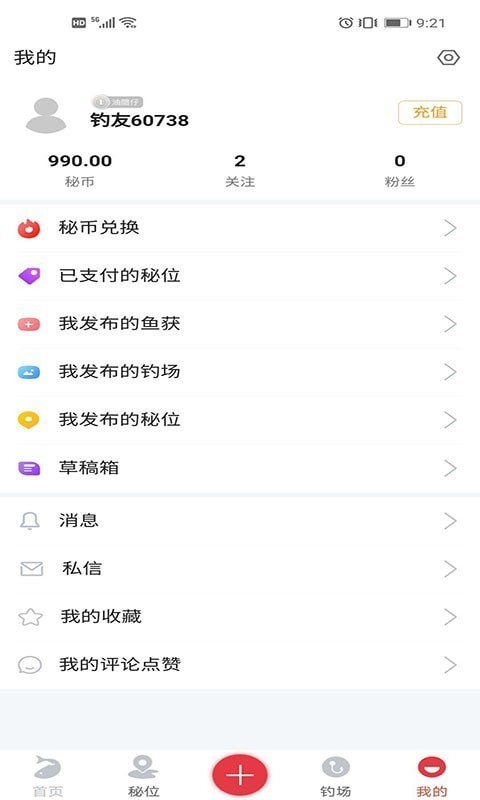Open 我发布的秘位 row
The height and width of the screenshot is (800, 480).
240,419
